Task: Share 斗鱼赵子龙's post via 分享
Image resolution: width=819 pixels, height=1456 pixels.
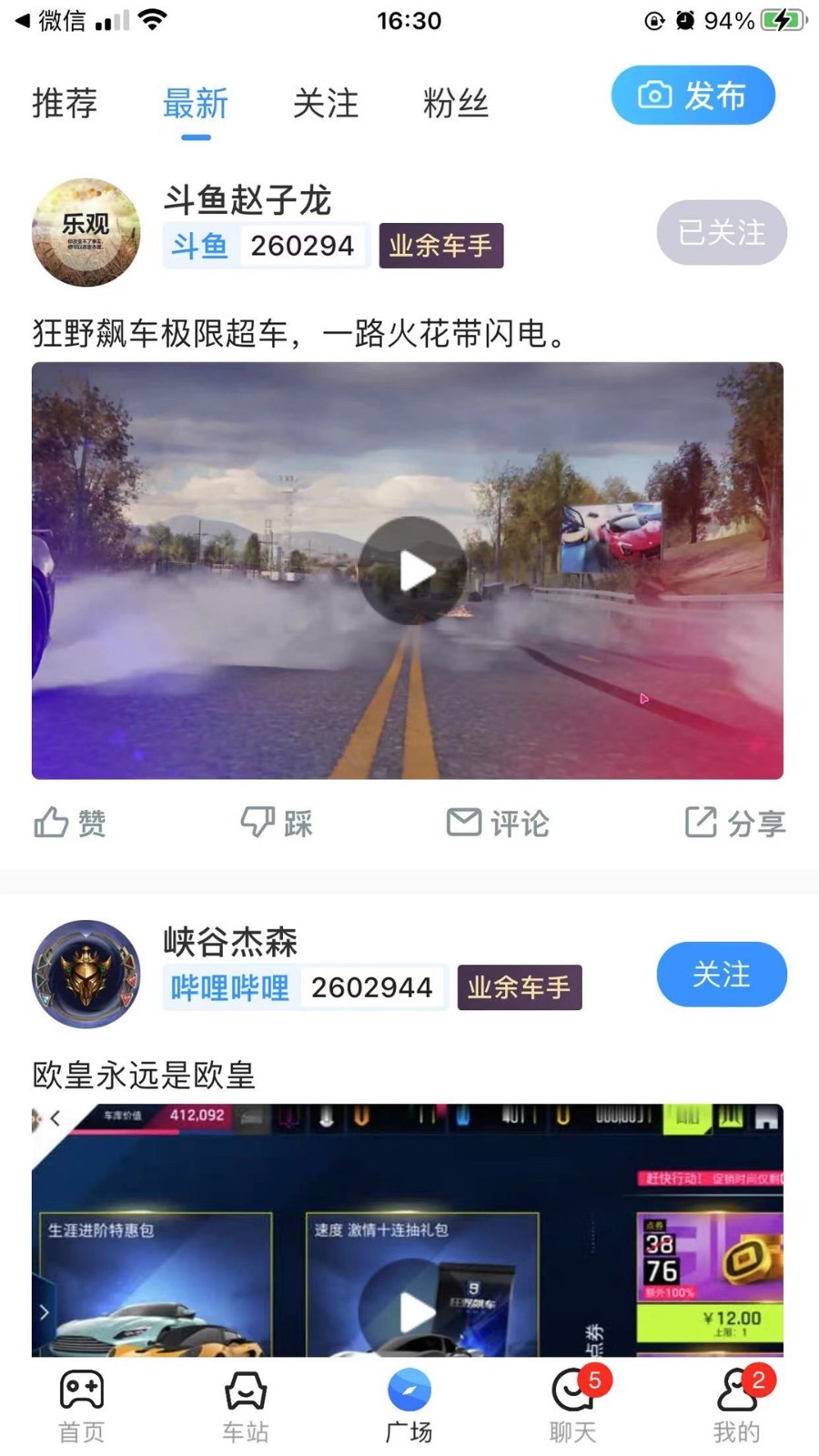Action: [x=734, y=823]
